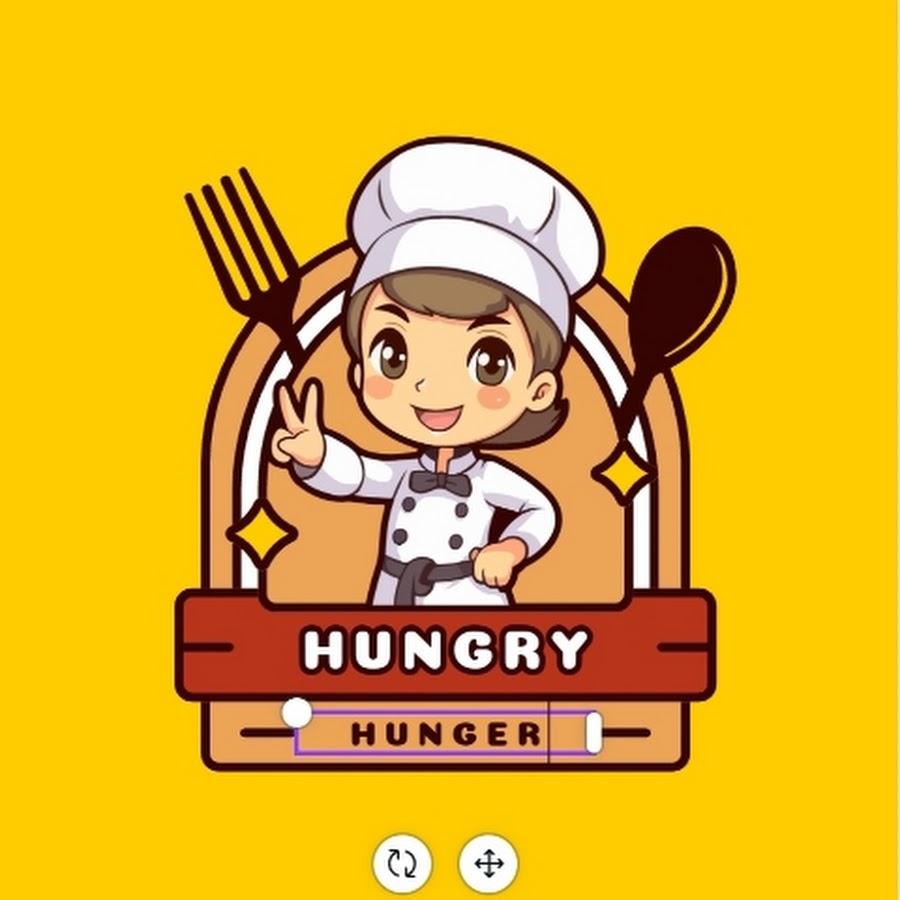The height and width of the screenshot is (900, 900).
Task: Tap the move handle with four arrows
Action: coord(488,863)
